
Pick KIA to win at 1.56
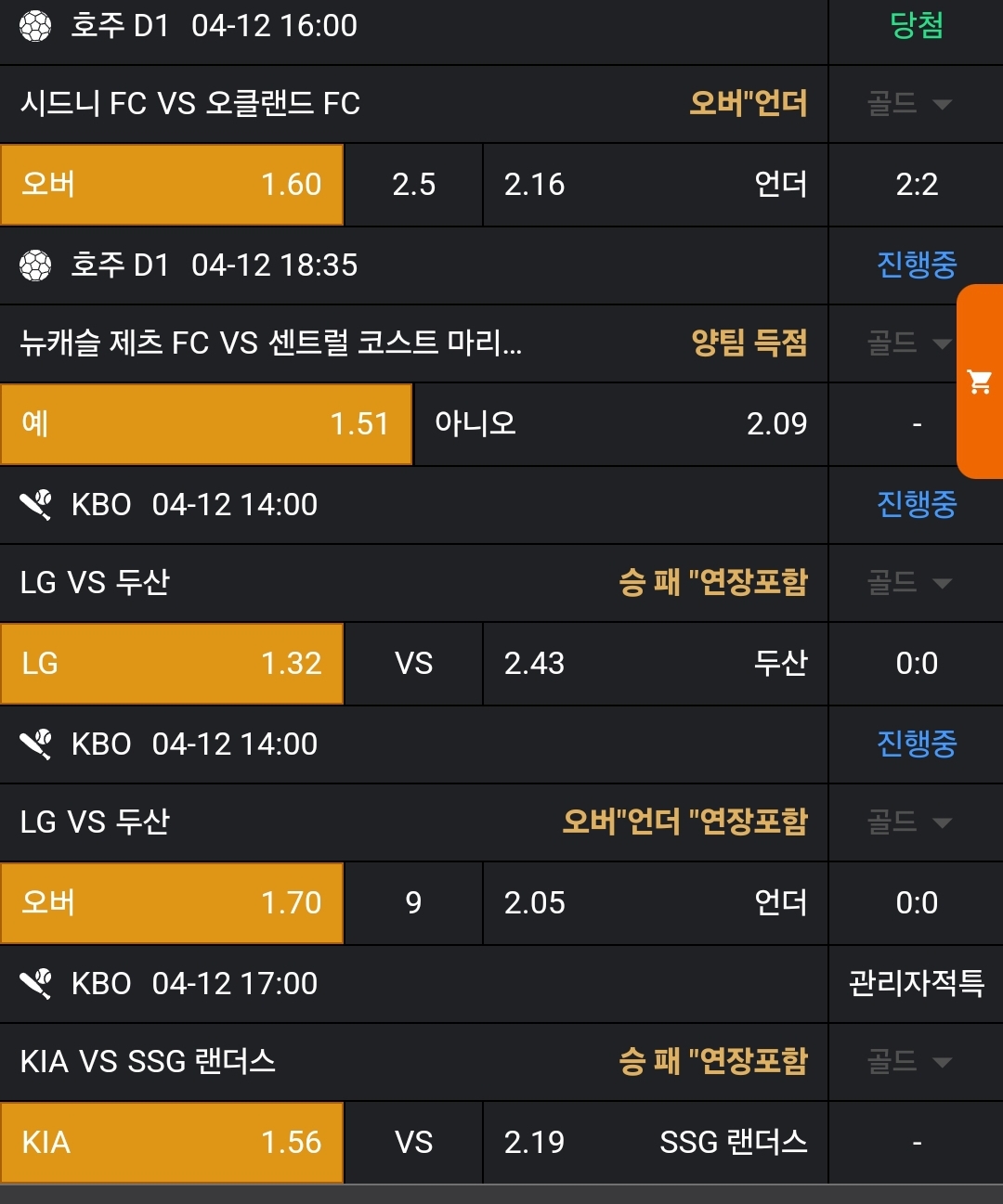tap(172, 1143)
